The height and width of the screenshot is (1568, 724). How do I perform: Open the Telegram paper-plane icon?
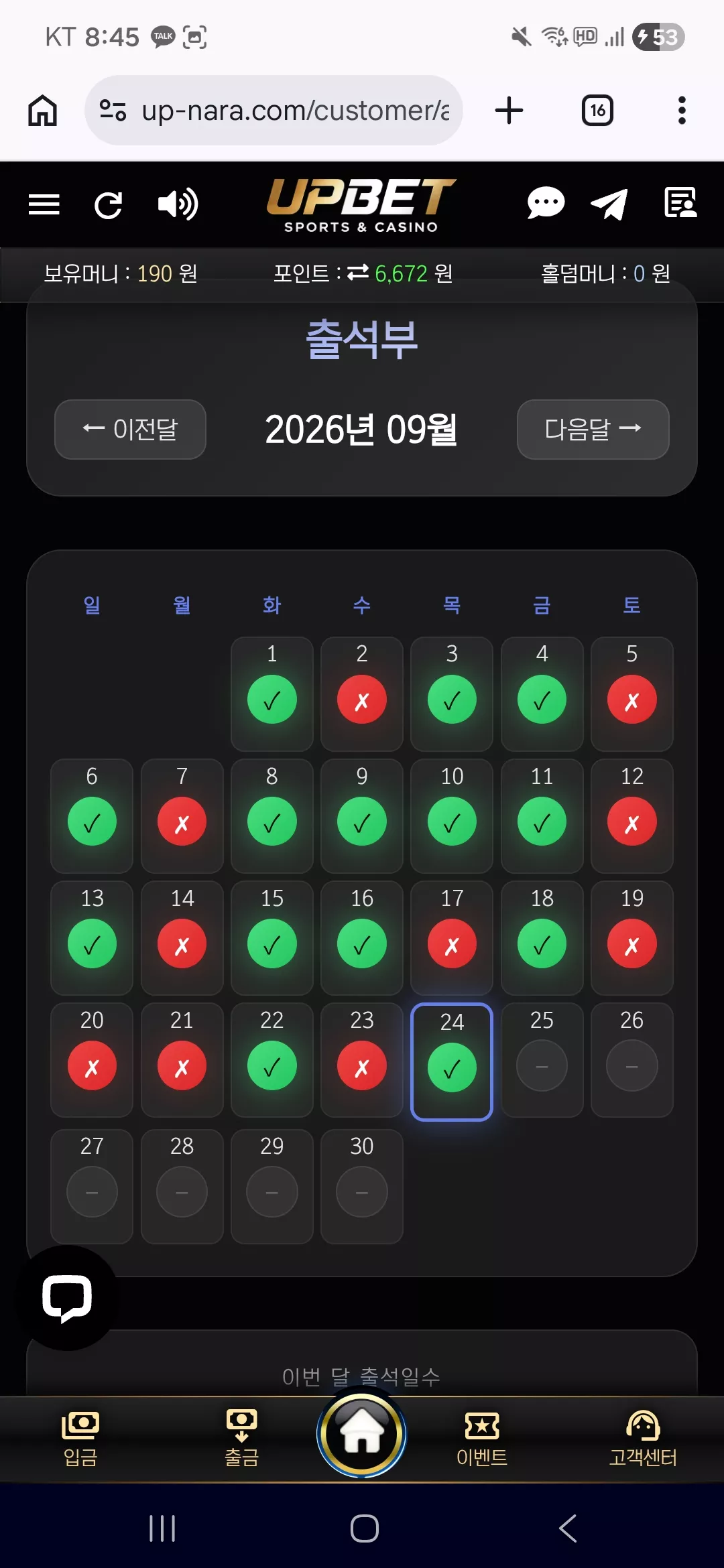coord(609,204)
